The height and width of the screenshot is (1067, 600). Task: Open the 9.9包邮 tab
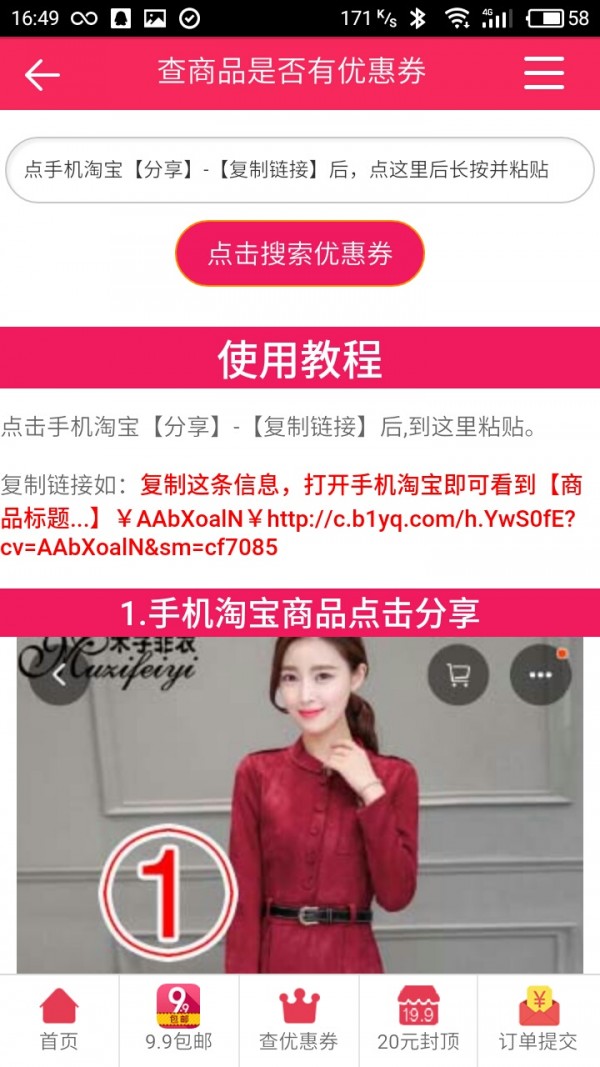pyautogui.click(x=179, y=1020)
